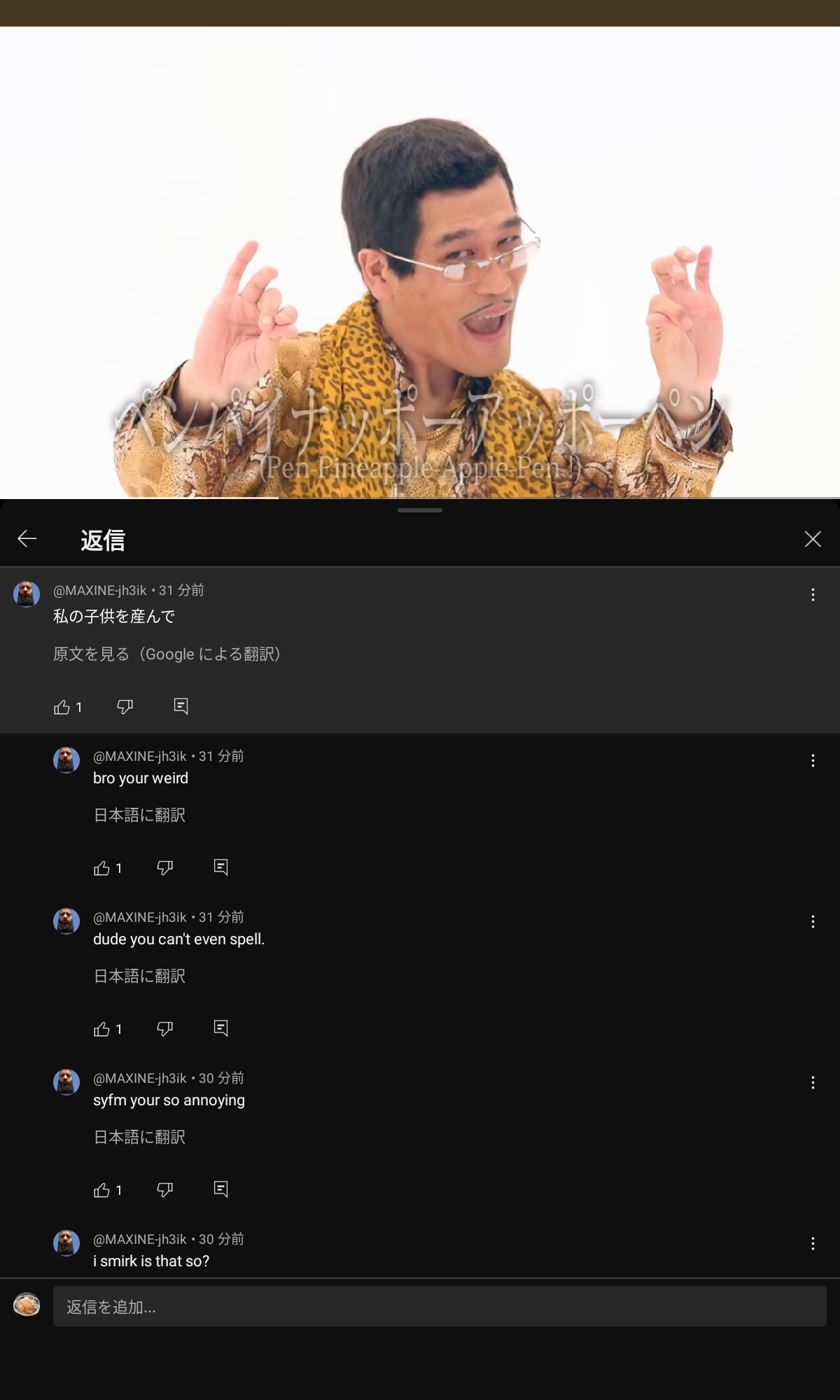Go back from the 返信 replies panel

[27, 538]
